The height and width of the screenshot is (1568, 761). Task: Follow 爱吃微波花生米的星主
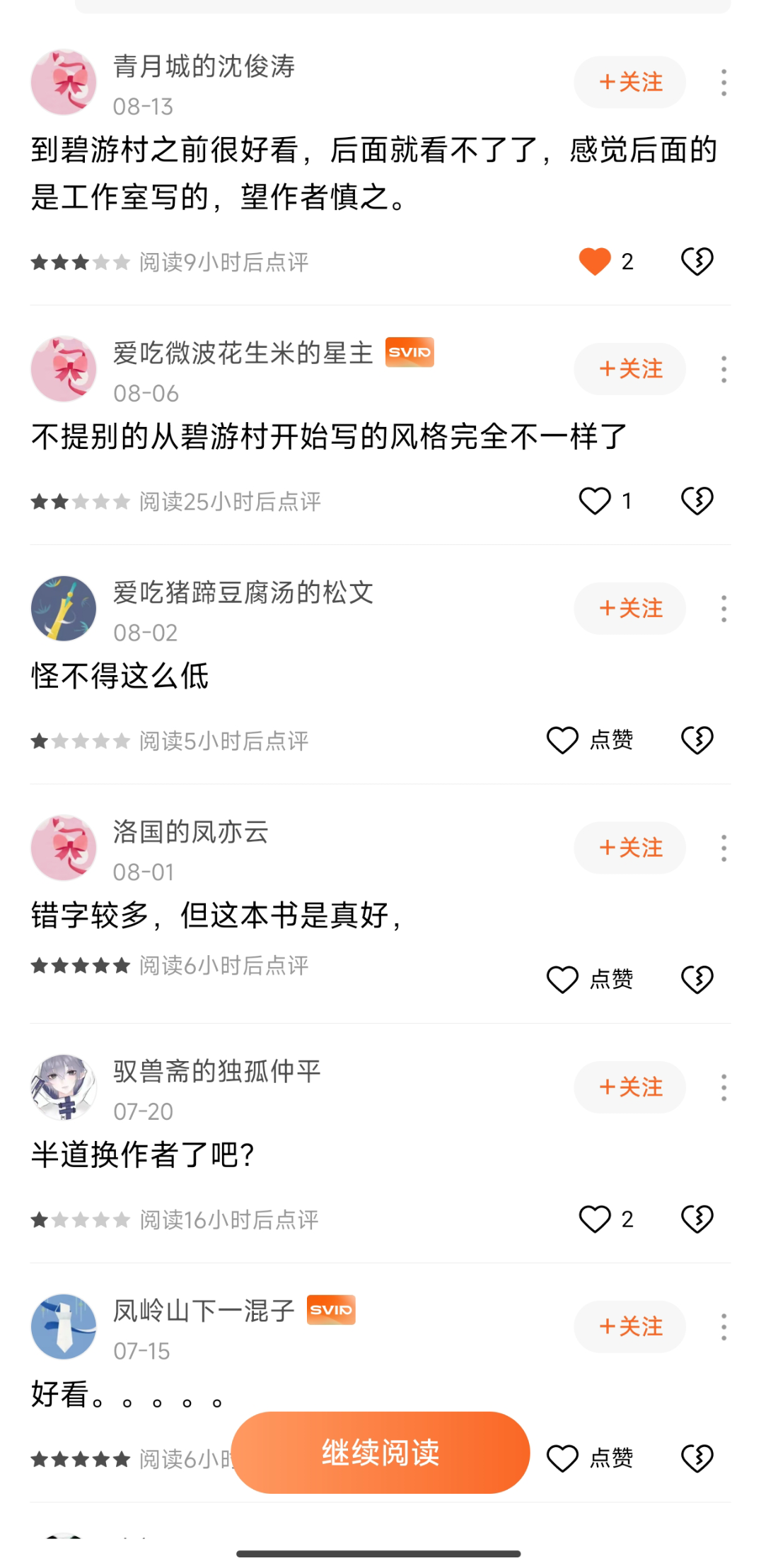coord(629,369)
